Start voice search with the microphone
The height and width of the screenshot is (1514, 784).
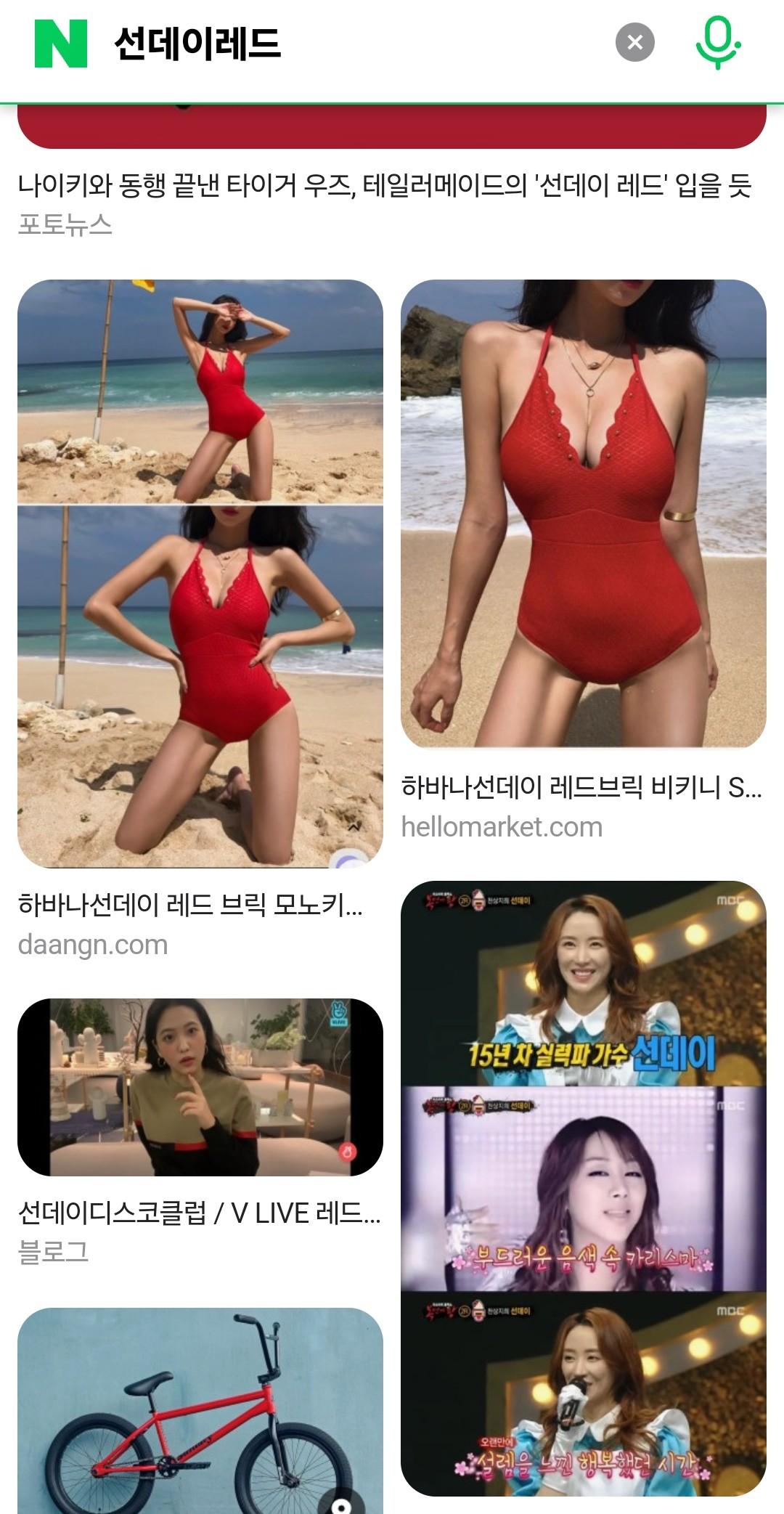[x=717, y=44]
